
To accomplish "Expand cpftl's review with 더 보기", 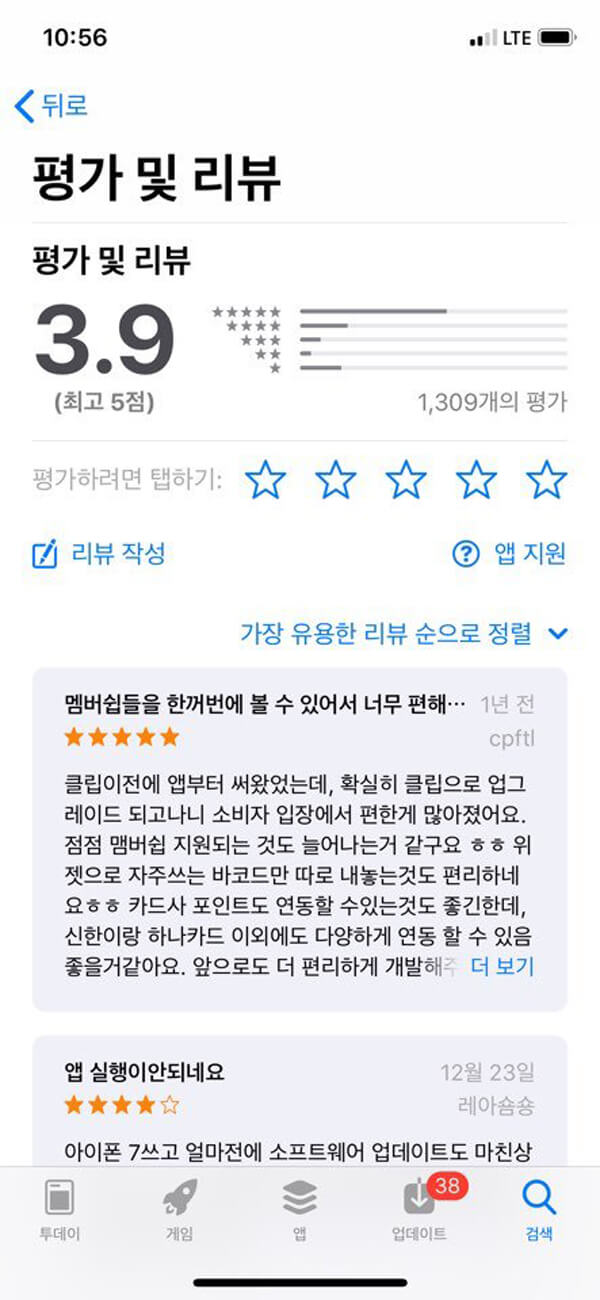I will click(502, 966).
